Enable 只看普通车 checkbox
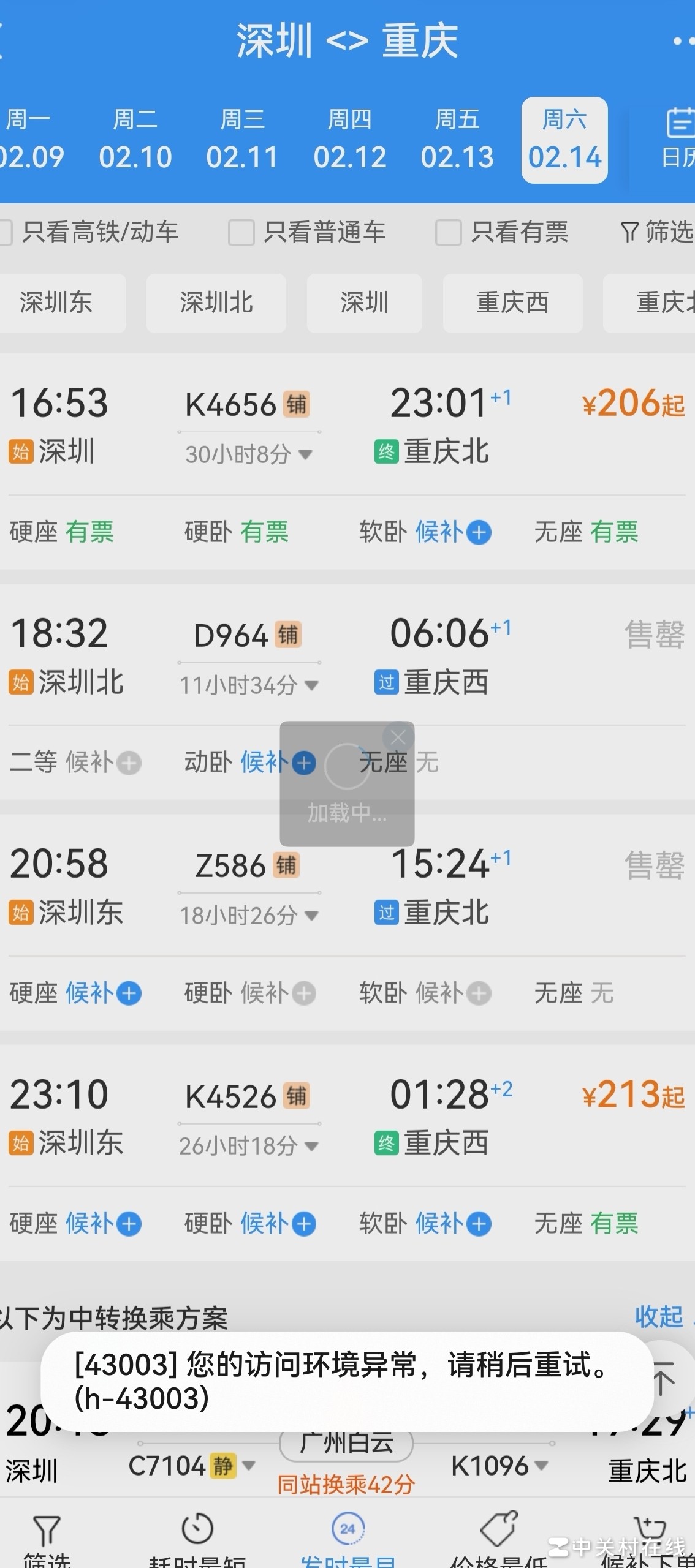The height and width of the screenshot is (1568, 695). [241, 233]
